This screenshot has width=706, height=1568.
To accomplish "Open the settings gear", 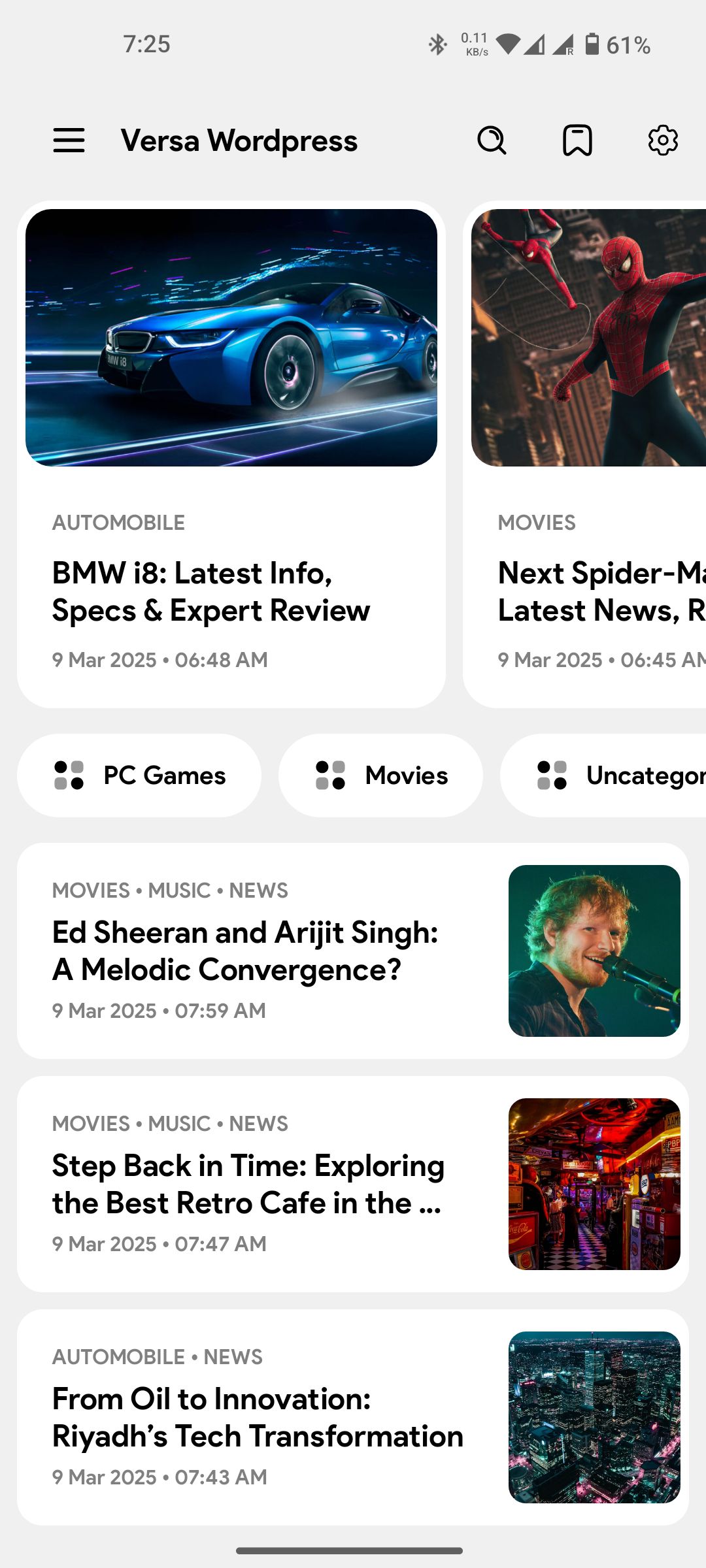I will pos(662,140).
